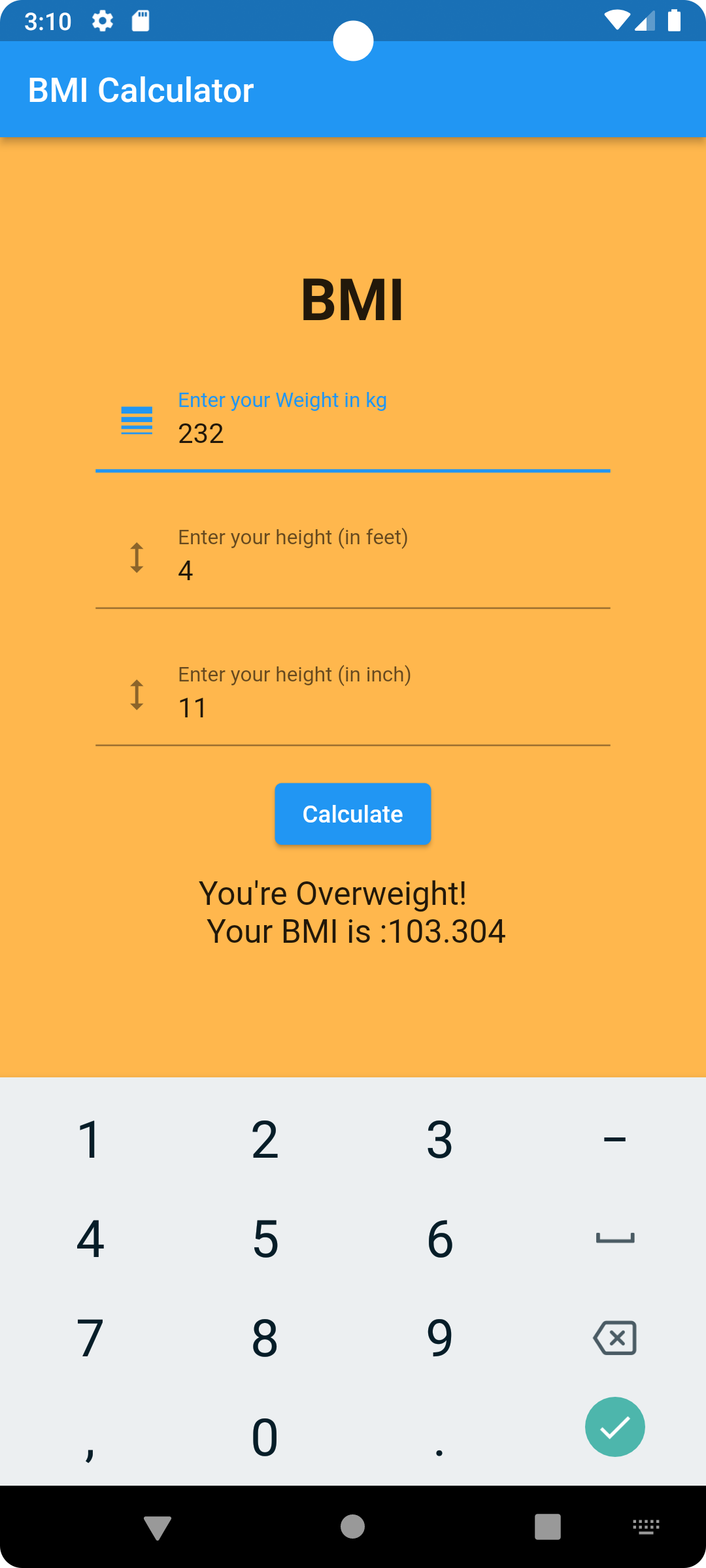Tap the keyboard switcher icon in navigation bar
The height and width of the screenshot is (1568, 706).
[645, 1526]
